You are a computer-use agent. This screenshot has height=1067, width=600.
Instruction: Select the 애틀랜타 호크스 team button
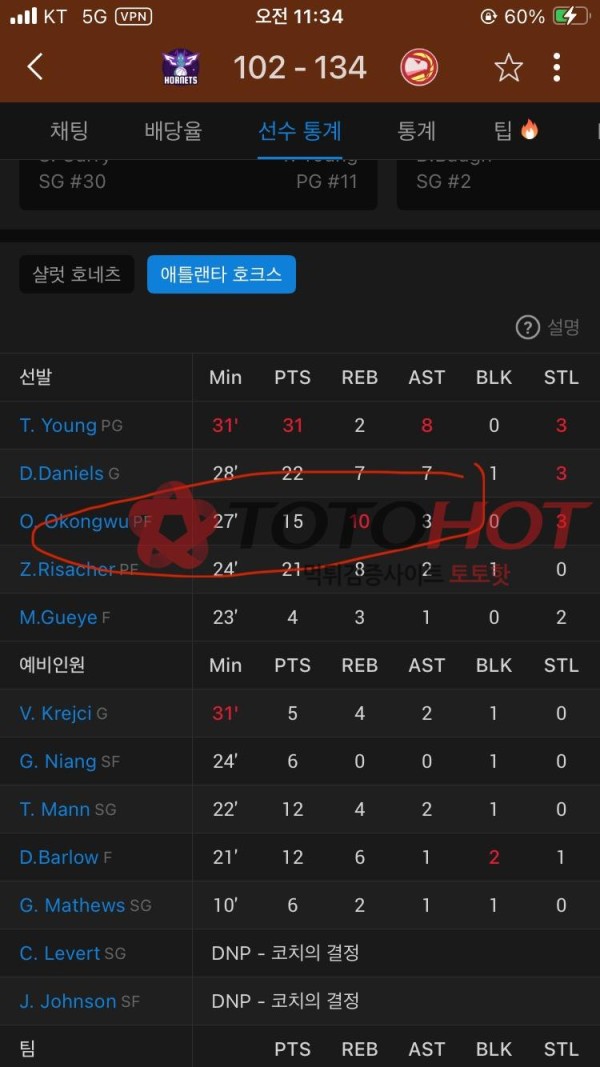[x=221, y=273]
